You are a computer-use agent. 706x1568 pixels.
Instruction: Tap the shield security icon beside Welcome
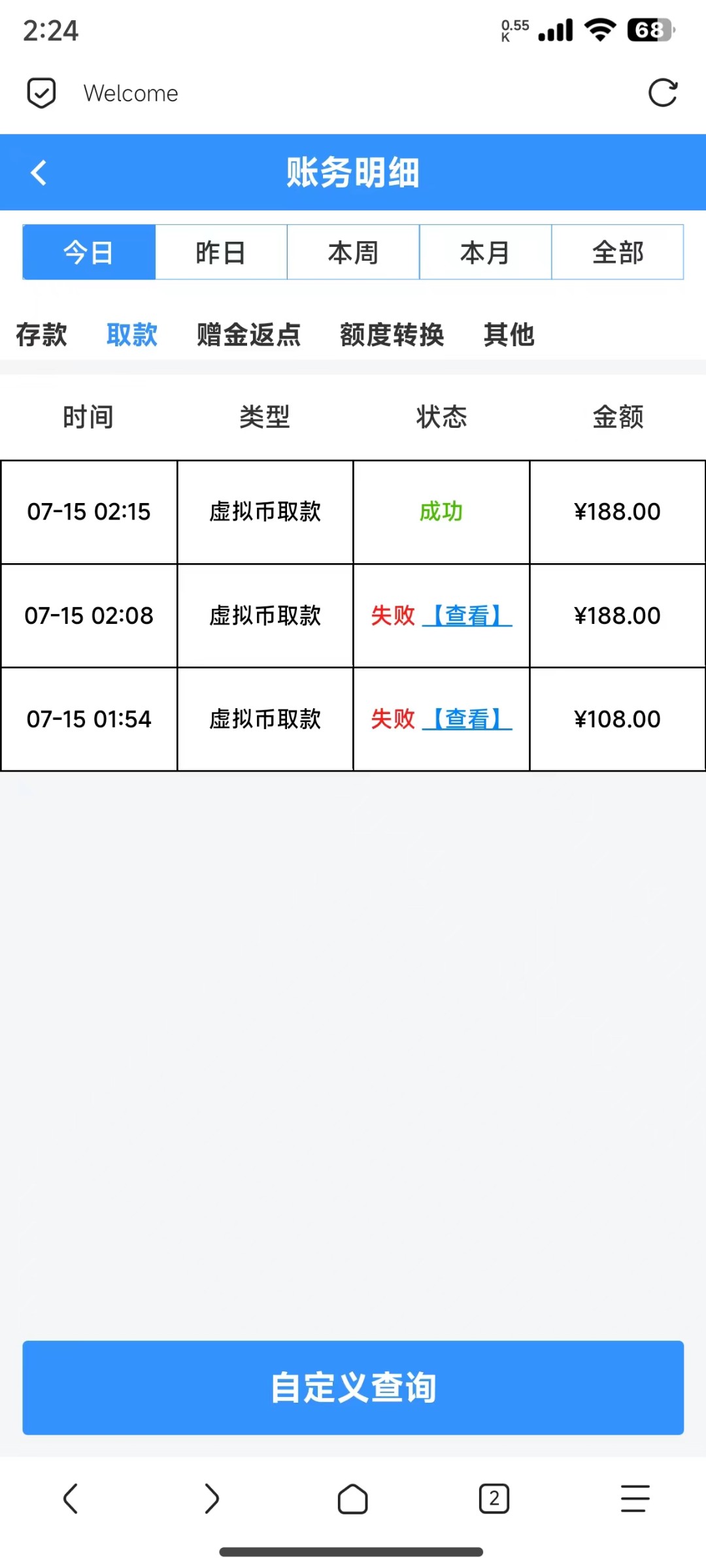[41, 93]
